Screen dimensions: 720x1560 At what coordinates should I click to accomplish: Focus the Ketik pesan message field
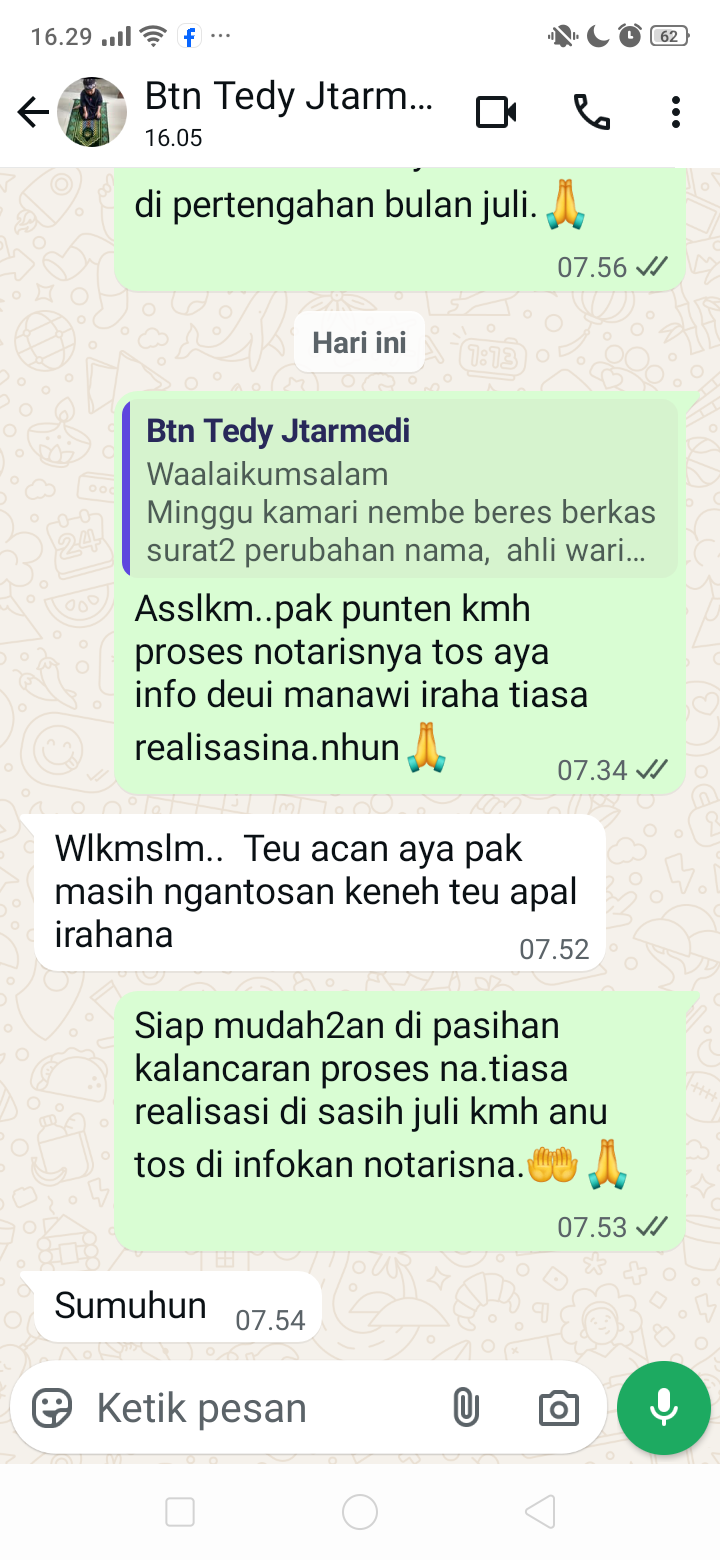click(x=250, y=1408)
